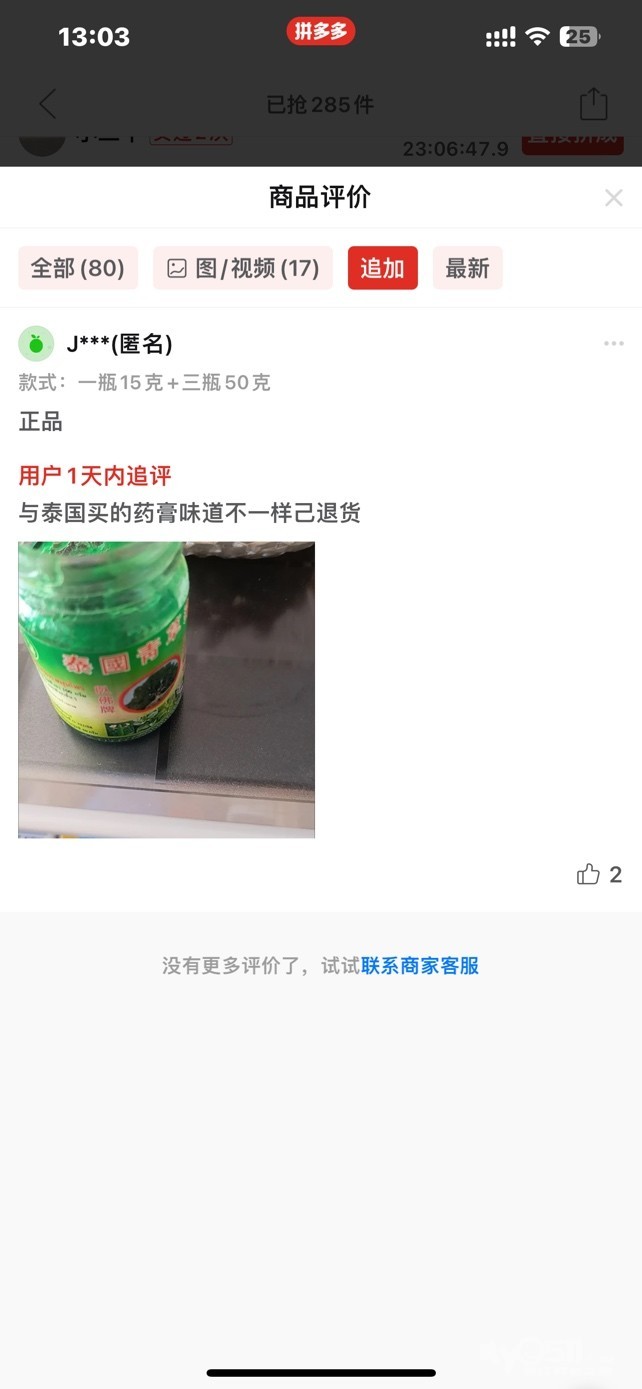Select the 追加 follow-up reviews filter
The height and width of the screenshot is (1389, 642).
point(382,268)
